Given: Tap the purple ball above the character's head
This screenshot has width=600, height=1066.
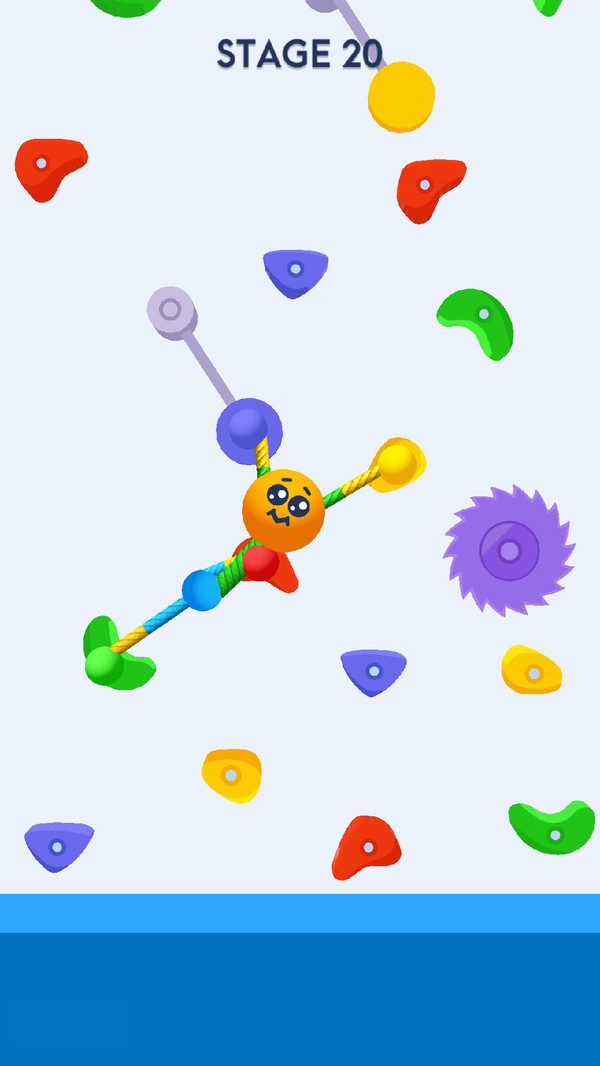Looking at the screenshot, I should pos(247,429).
